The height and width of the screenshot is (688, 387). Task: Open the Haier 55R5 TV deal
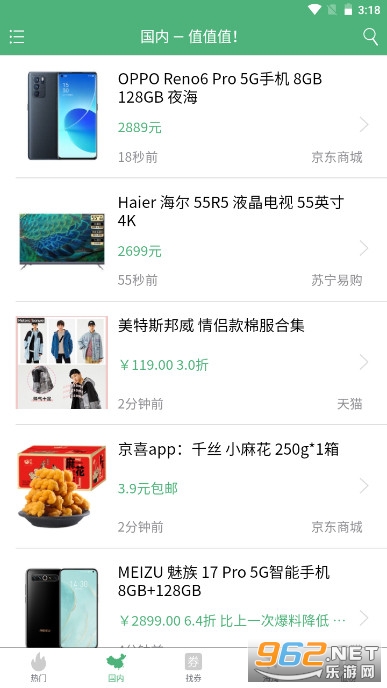click(x=194, y=240)
